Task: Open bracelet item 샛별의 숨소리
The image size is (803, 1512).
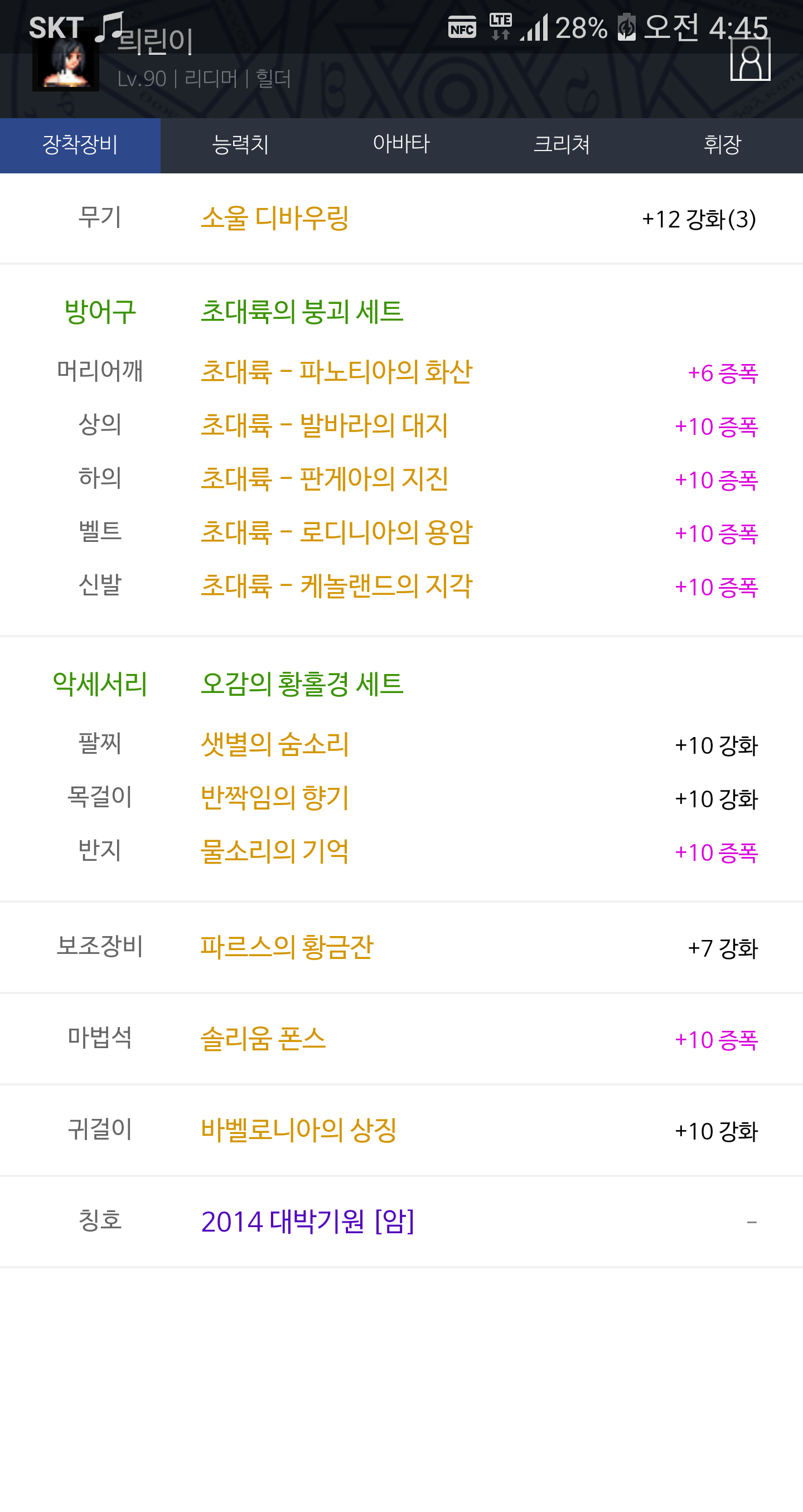Action: [275, 744]
